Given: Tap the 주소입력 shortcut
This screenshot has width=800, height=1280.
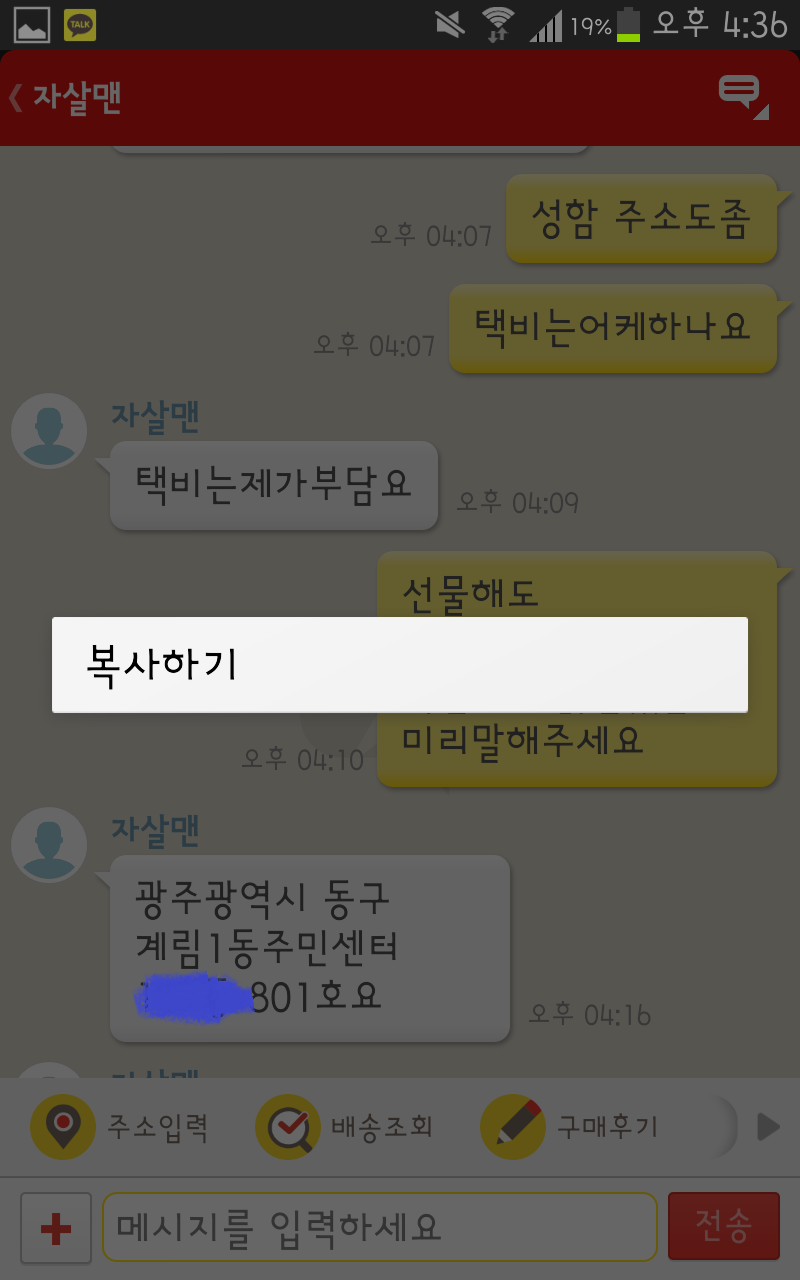Looking at the screenshot, I should (x=119, y=1127).
